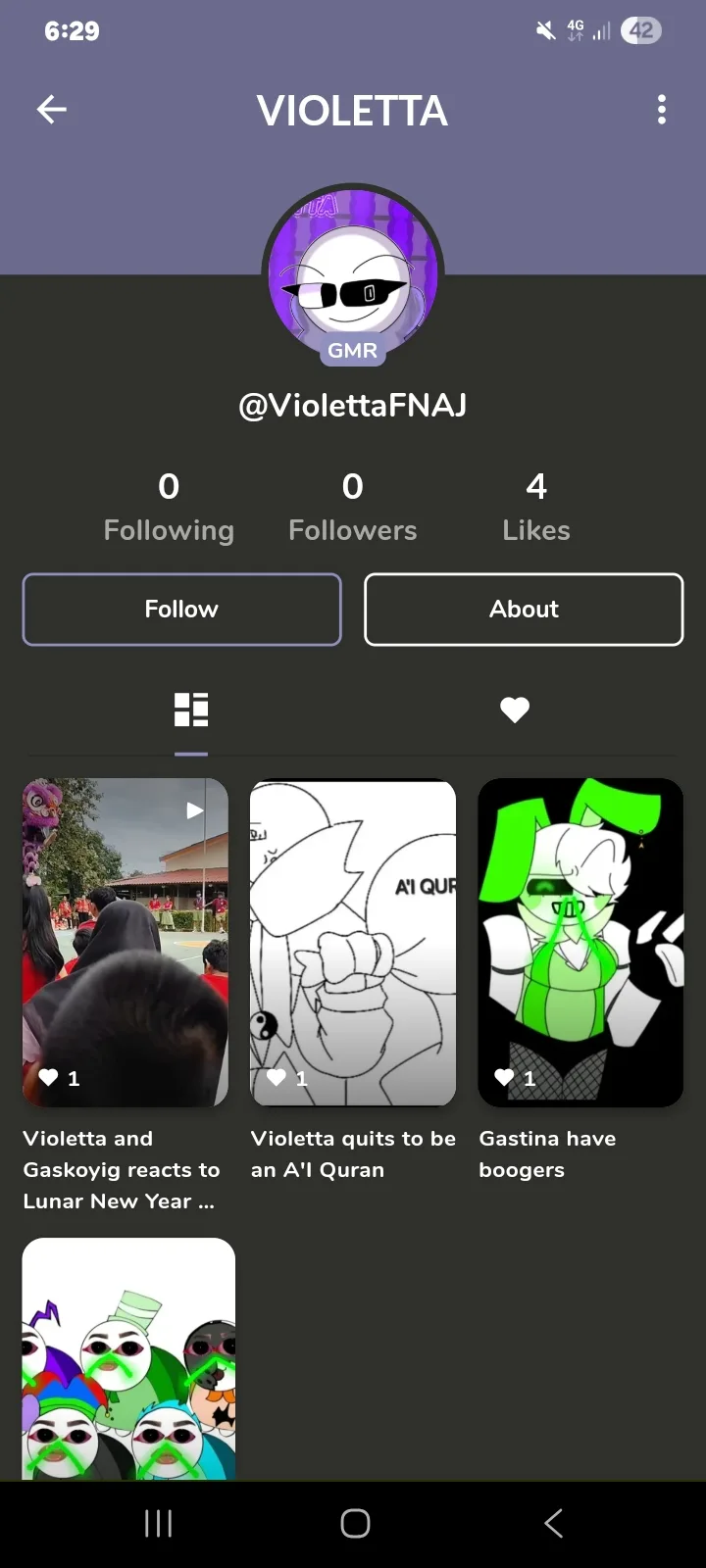Viewport: 706px width, 1568px height.
Task: Follow the VIOLETTA profile
Action: (x=181, y=610)
